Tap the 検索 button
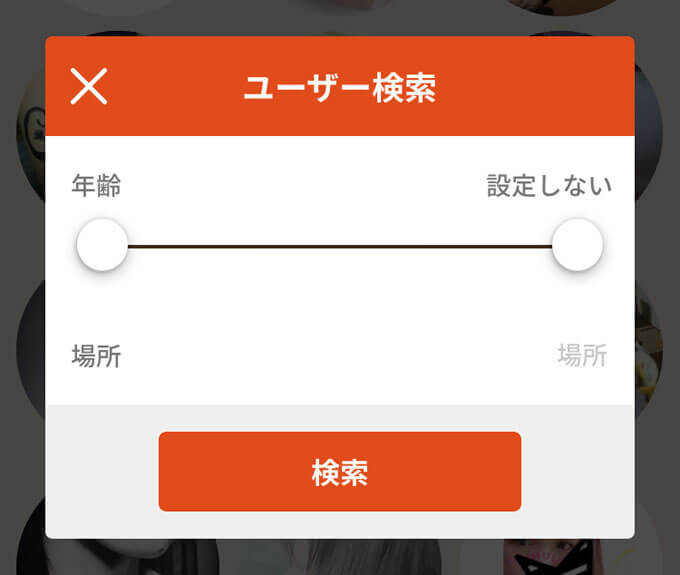 pyautogui.click(x=340, y=472)
